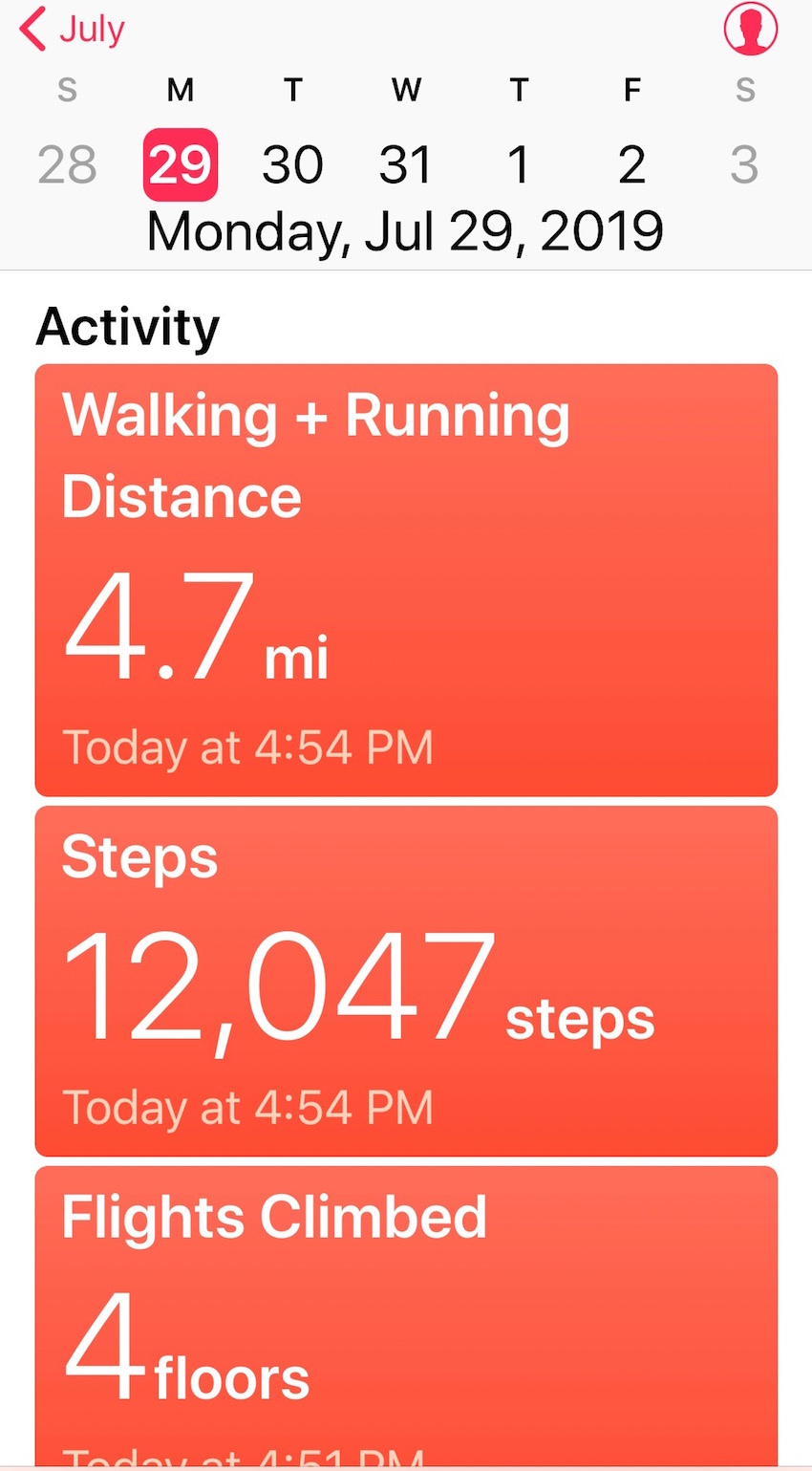The height and width of the screenshot is (1471, 812).
Task: Open the Walking + Running Distance card
Action: pyautogui.click(x=406, y=580)
